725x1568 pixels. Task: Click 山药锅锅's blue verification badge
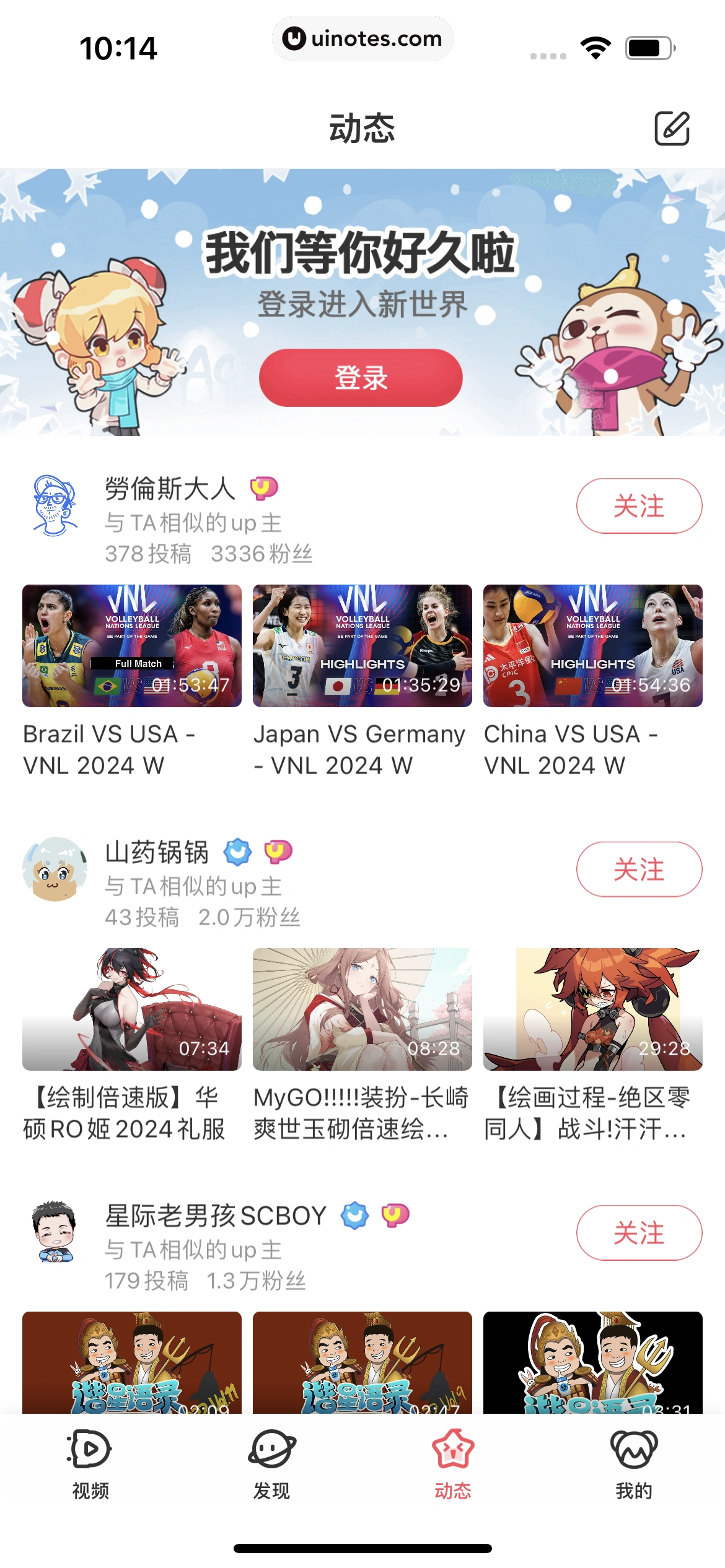[x=237, y=852]
